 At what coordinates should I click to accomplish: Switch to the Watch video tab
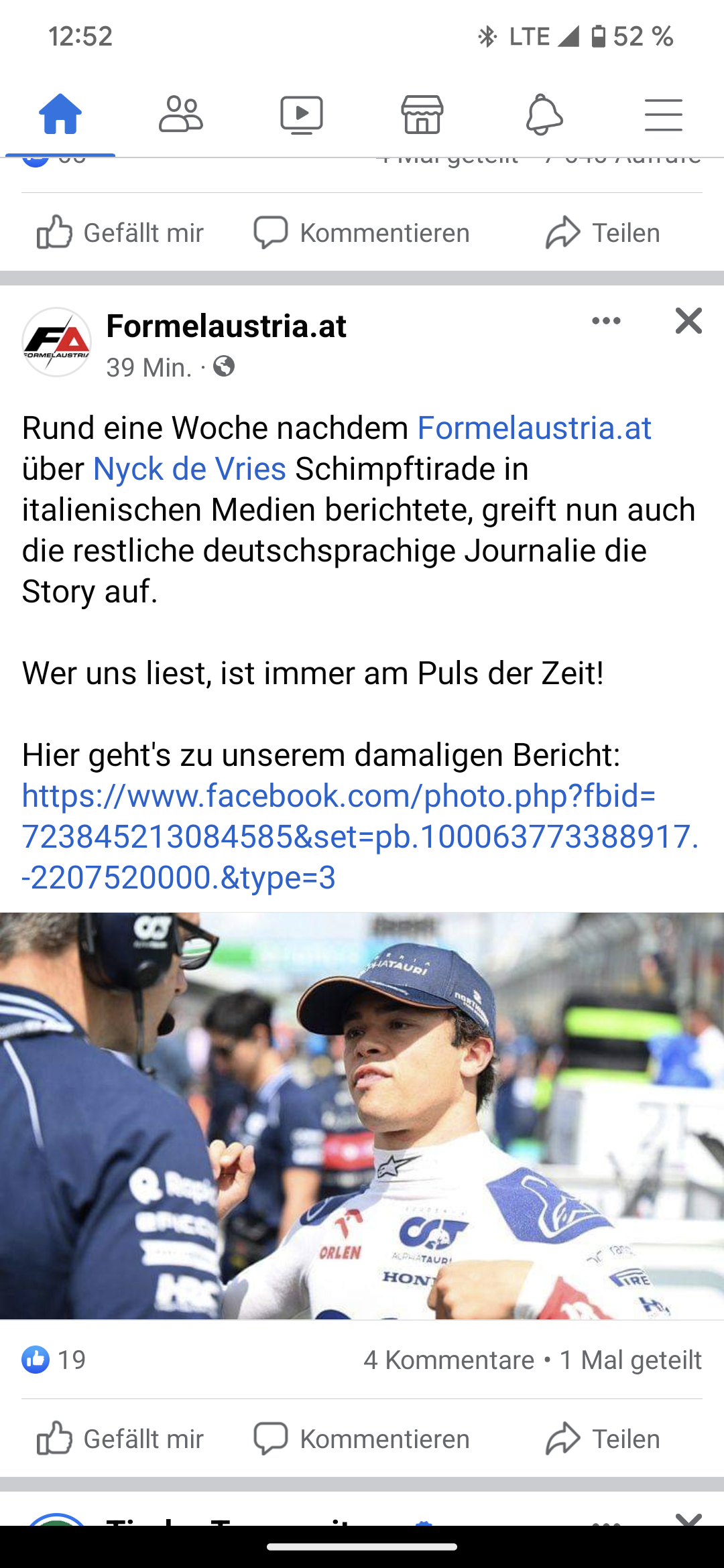302,115
